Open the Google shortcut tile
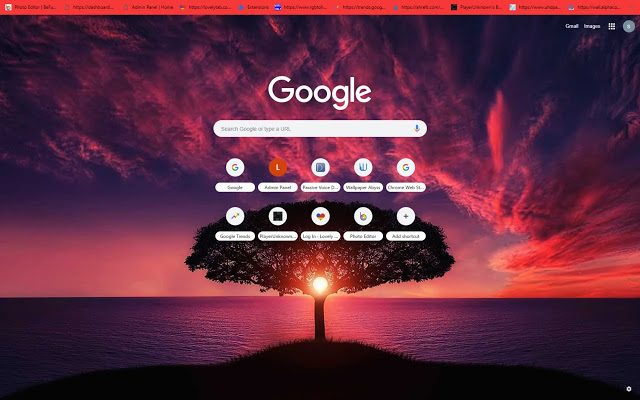 point(235,168)
